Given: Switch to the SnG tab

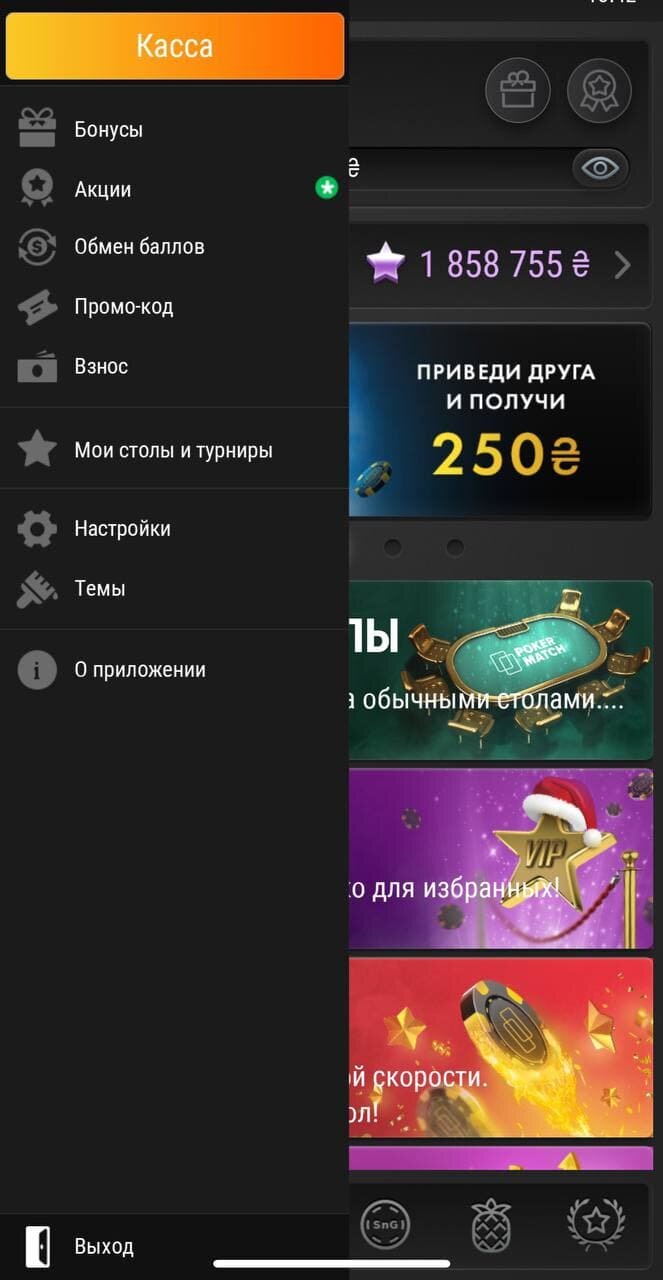Looking at the screenshot, I should click(x=385, y=1224).
